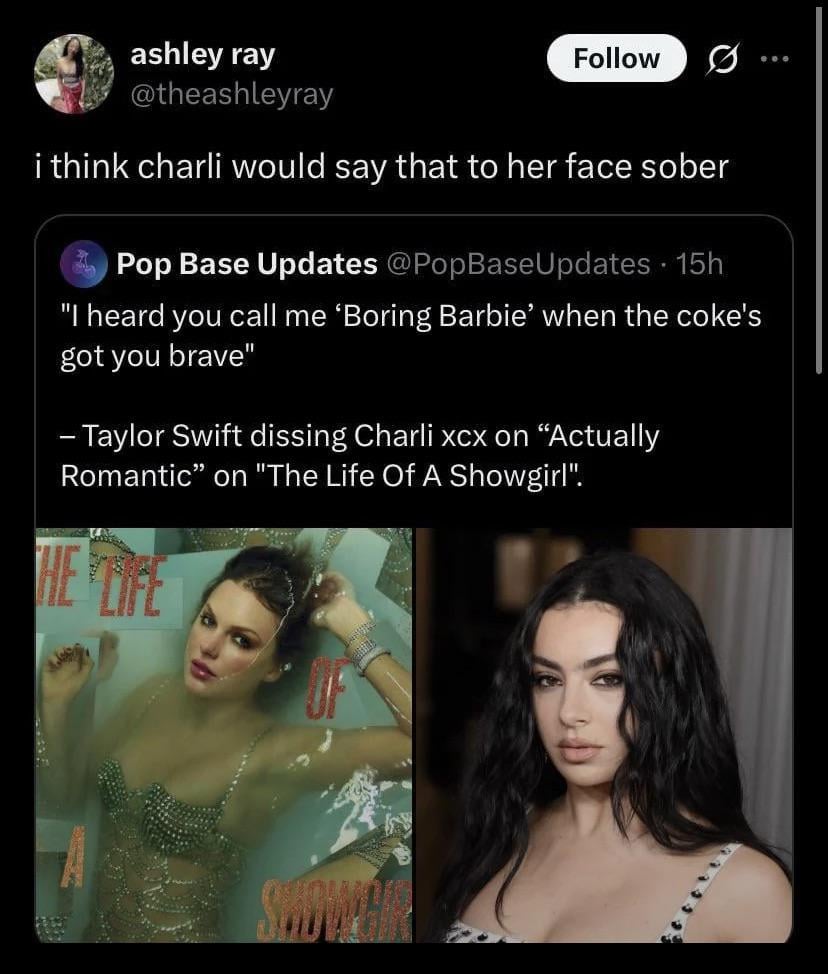Screen dimensions: 828x974
Task: View the dark-haired woman portrait image
Action: [x=604, y=735]
